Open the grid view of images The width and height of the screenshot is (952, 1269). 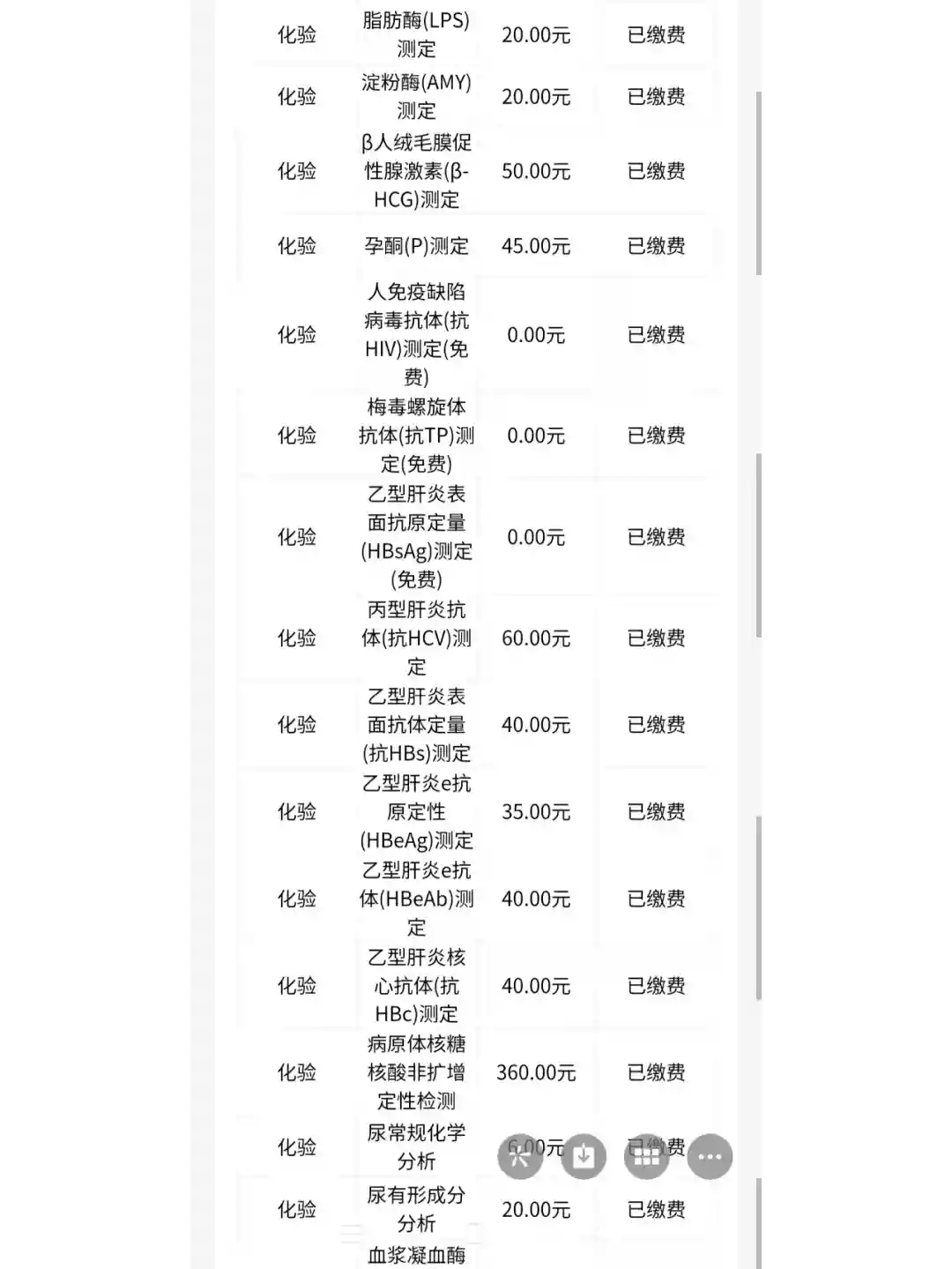coord(647,1156)
